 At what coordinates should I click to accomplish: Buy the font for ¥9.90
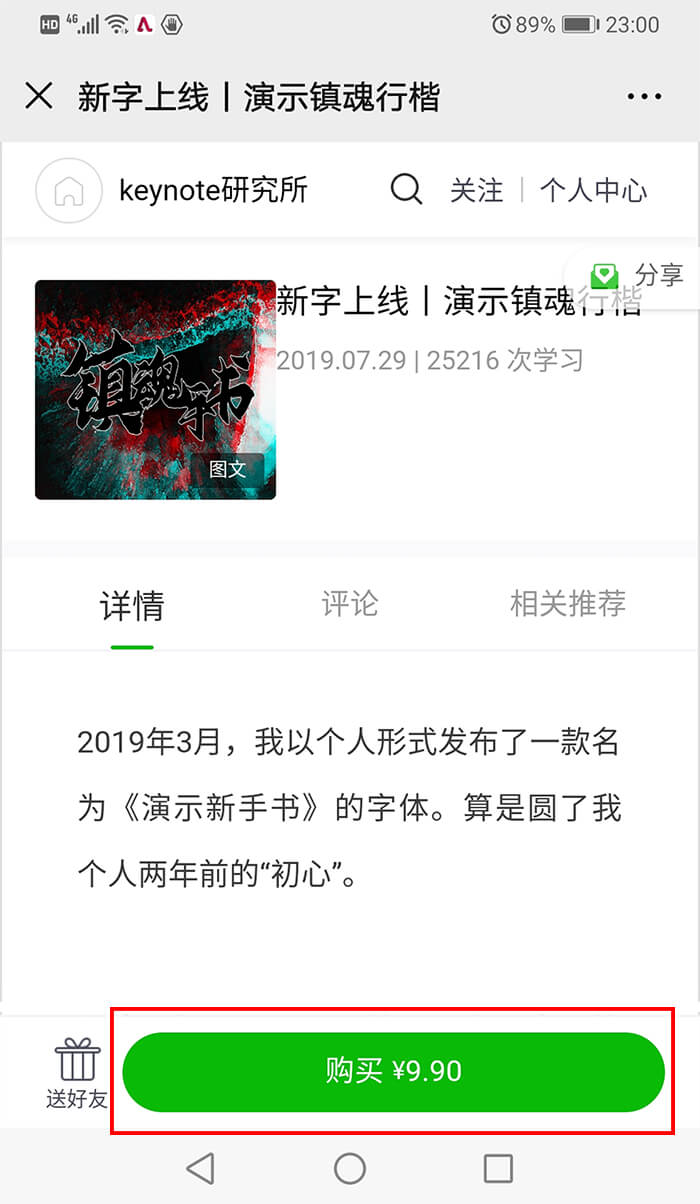pyautogui.click(x=393, y=1072)
